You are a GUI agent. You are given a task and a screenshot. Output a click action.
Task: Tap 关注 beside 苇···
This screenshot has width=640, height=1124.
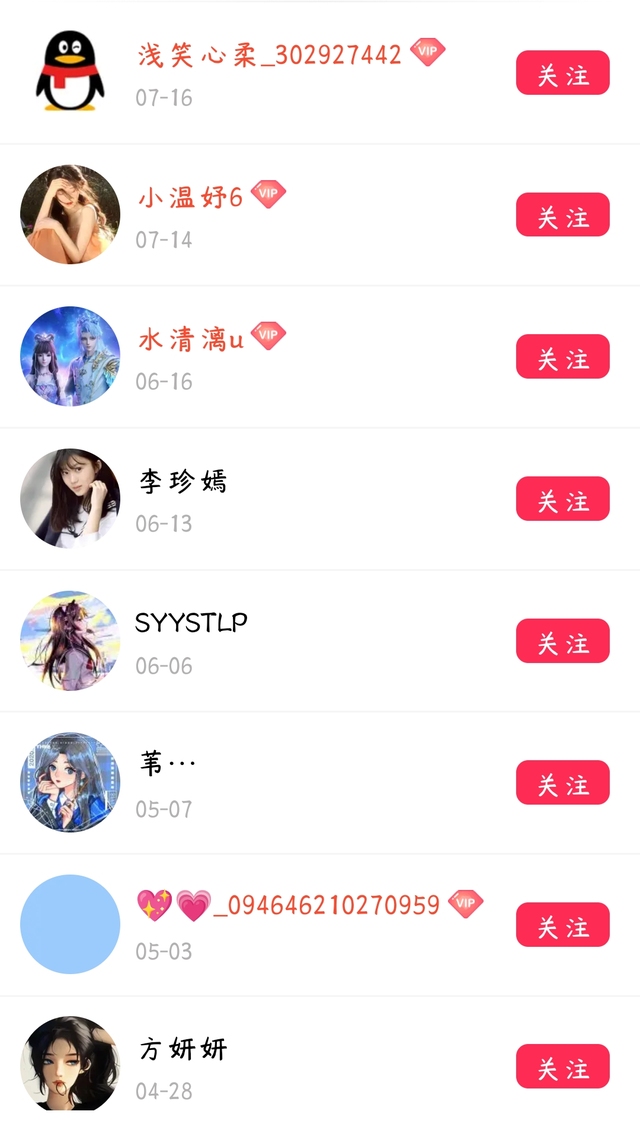point(562,783)
